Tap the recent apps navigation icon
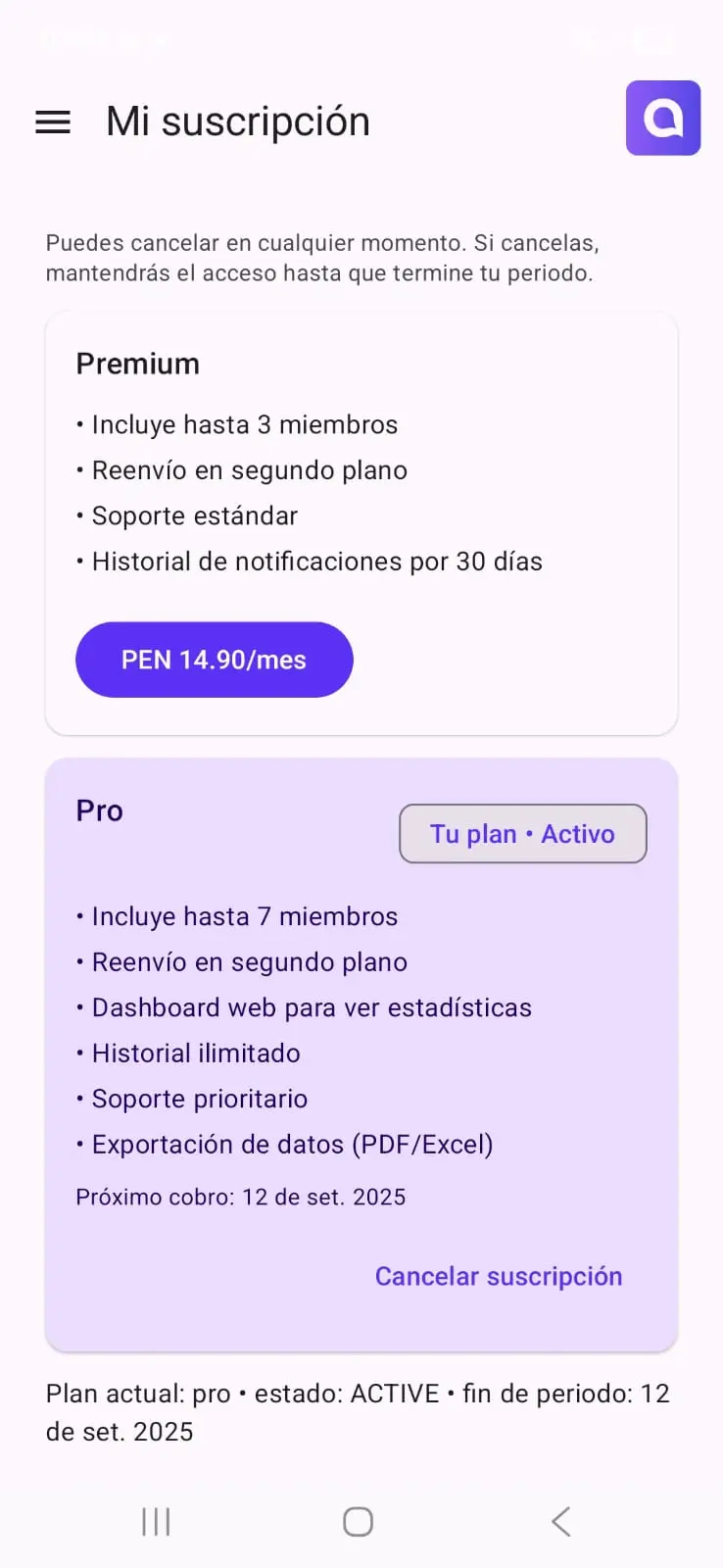723x1568 pixels. 155,1521
